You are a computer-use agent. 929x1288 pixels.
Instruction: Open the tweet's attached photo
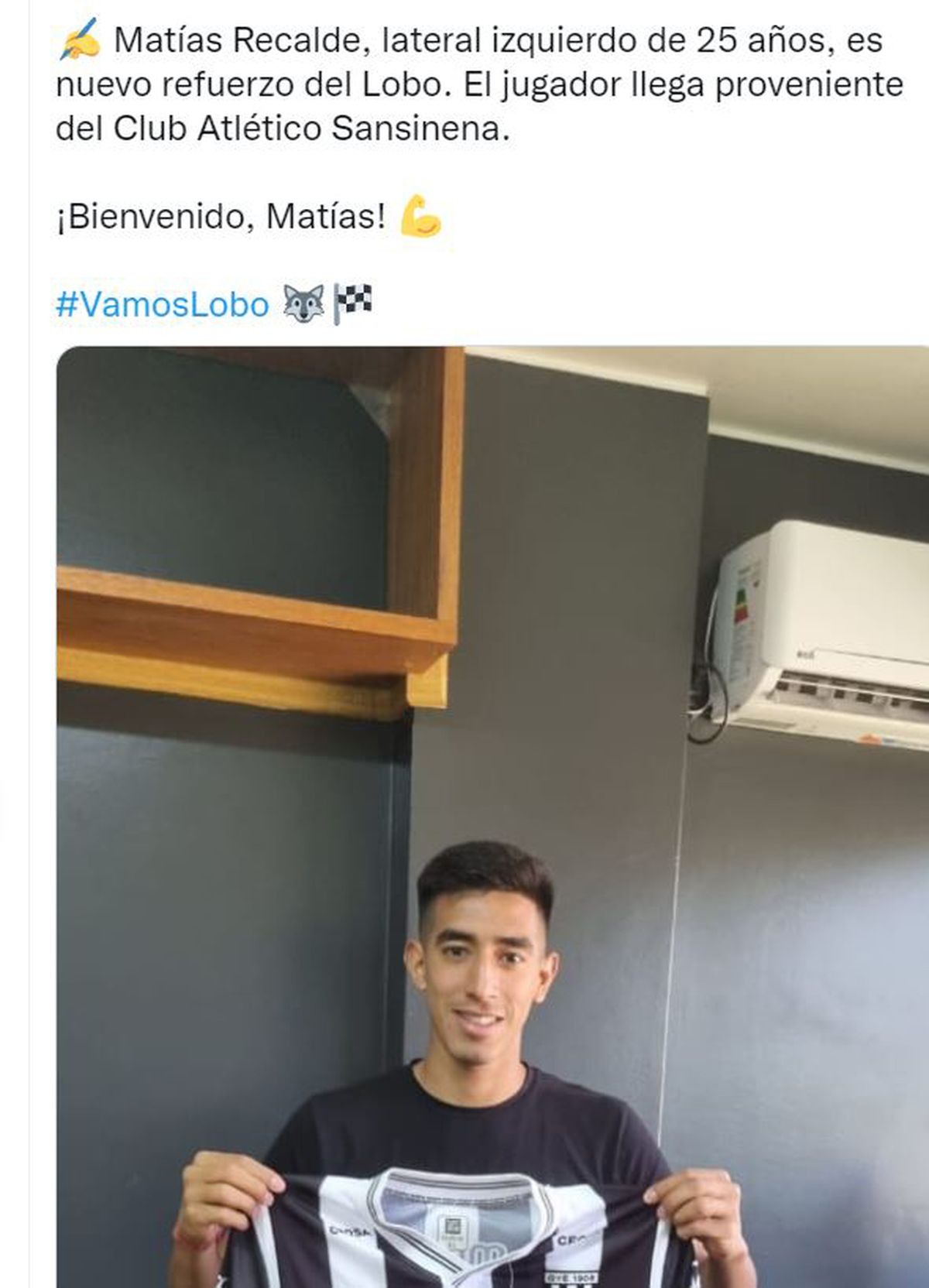point(492,813)
